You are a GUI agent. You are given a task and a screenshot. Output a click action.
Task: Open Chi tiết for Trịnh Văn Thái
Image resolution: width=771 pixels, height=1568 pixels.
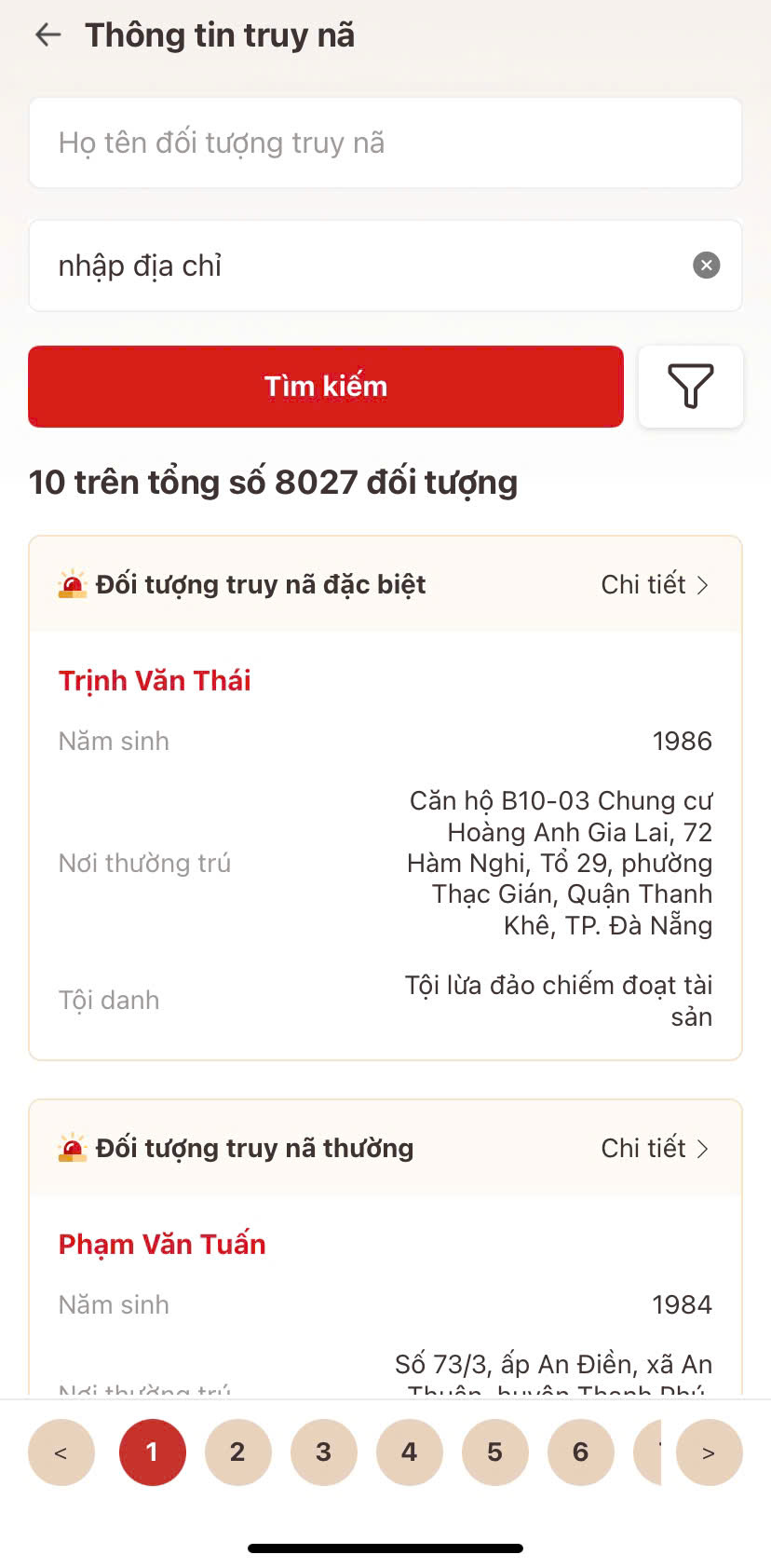pyautogui.click(x=656, y=584)
